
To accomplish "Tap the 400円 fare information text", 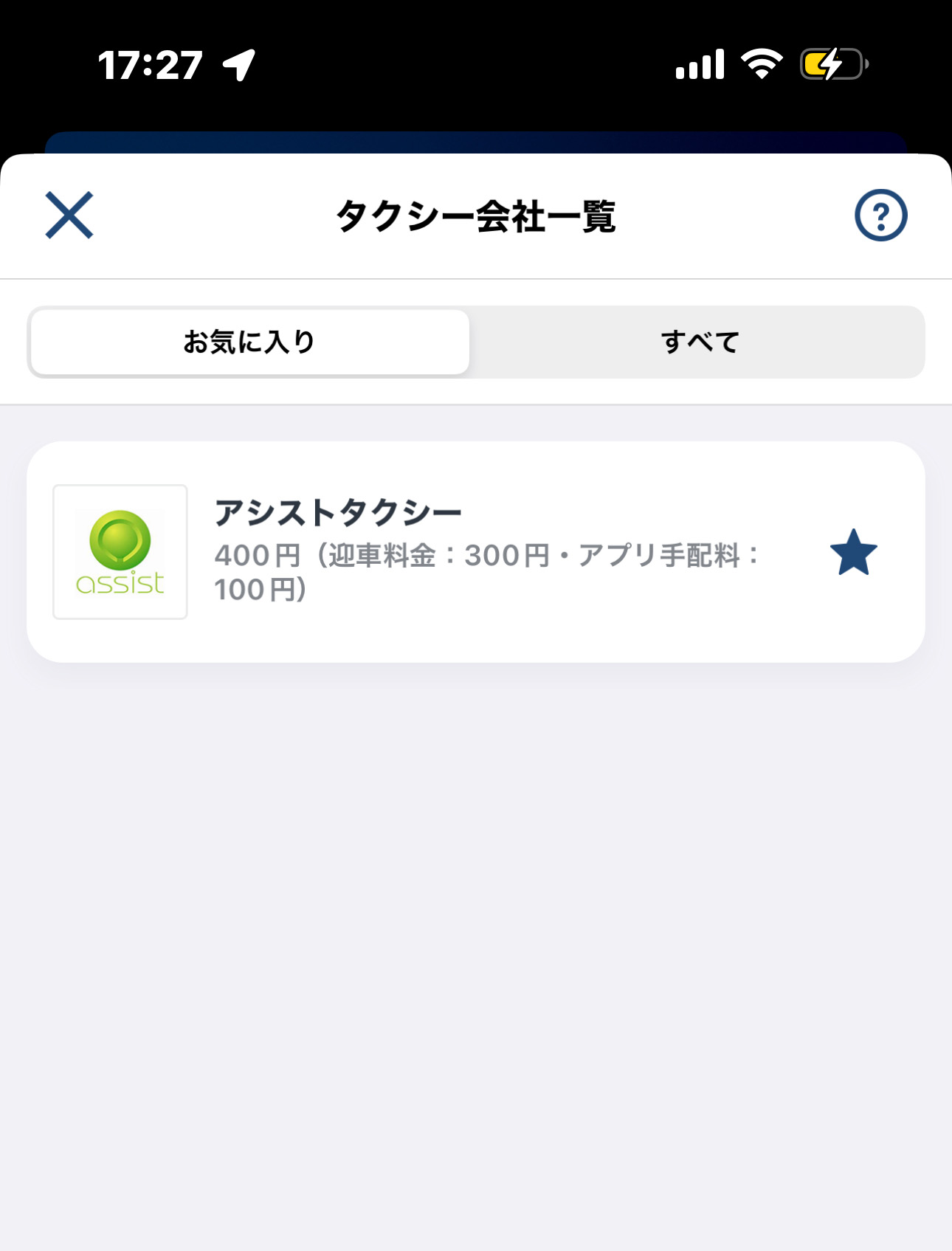I will (x=257, y=557).
